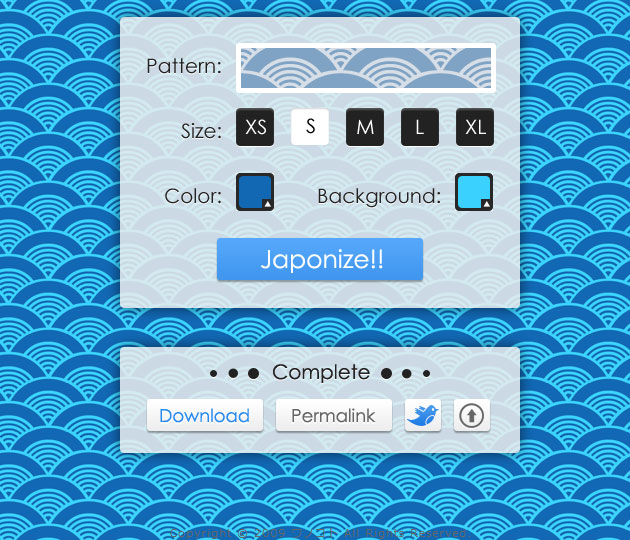Choose the S size option
This screenshot has height=540, width=630.
[x=310, y=127]
